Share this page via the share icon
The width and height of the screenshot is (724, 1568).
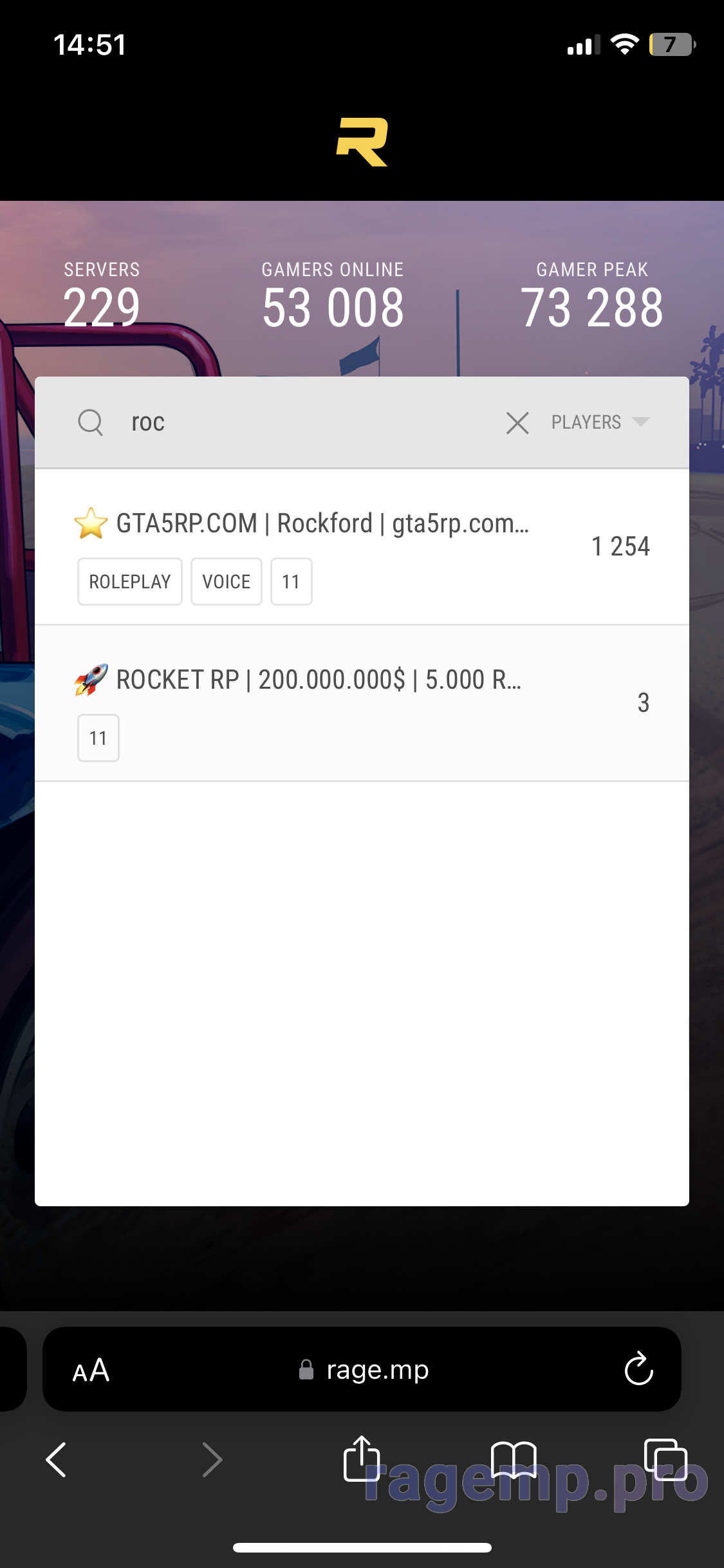tap(362, 1458)
